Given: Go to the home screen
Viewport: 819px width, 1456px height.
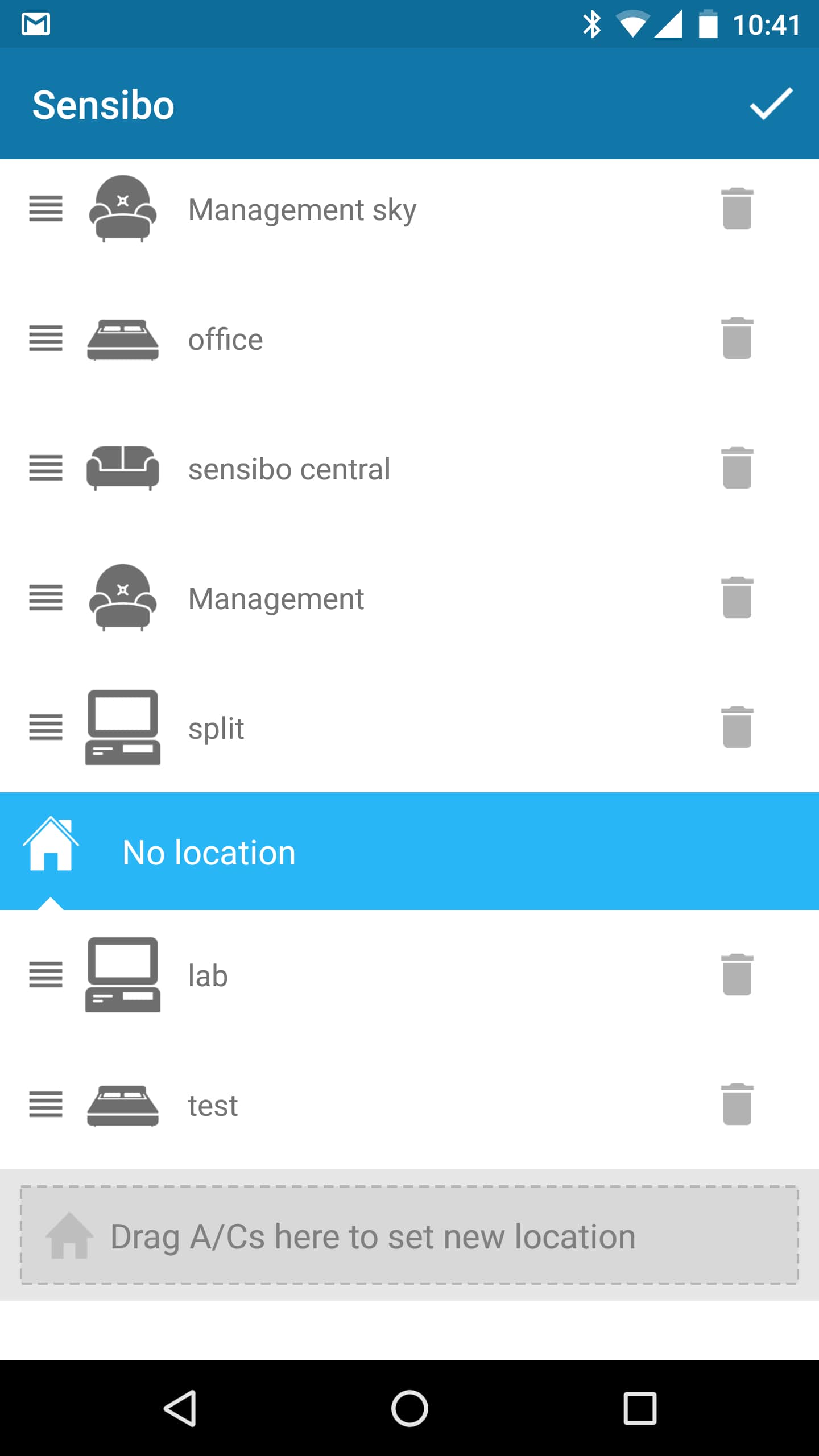Looking at the screenshot, I should click(x=409, y=1408).
